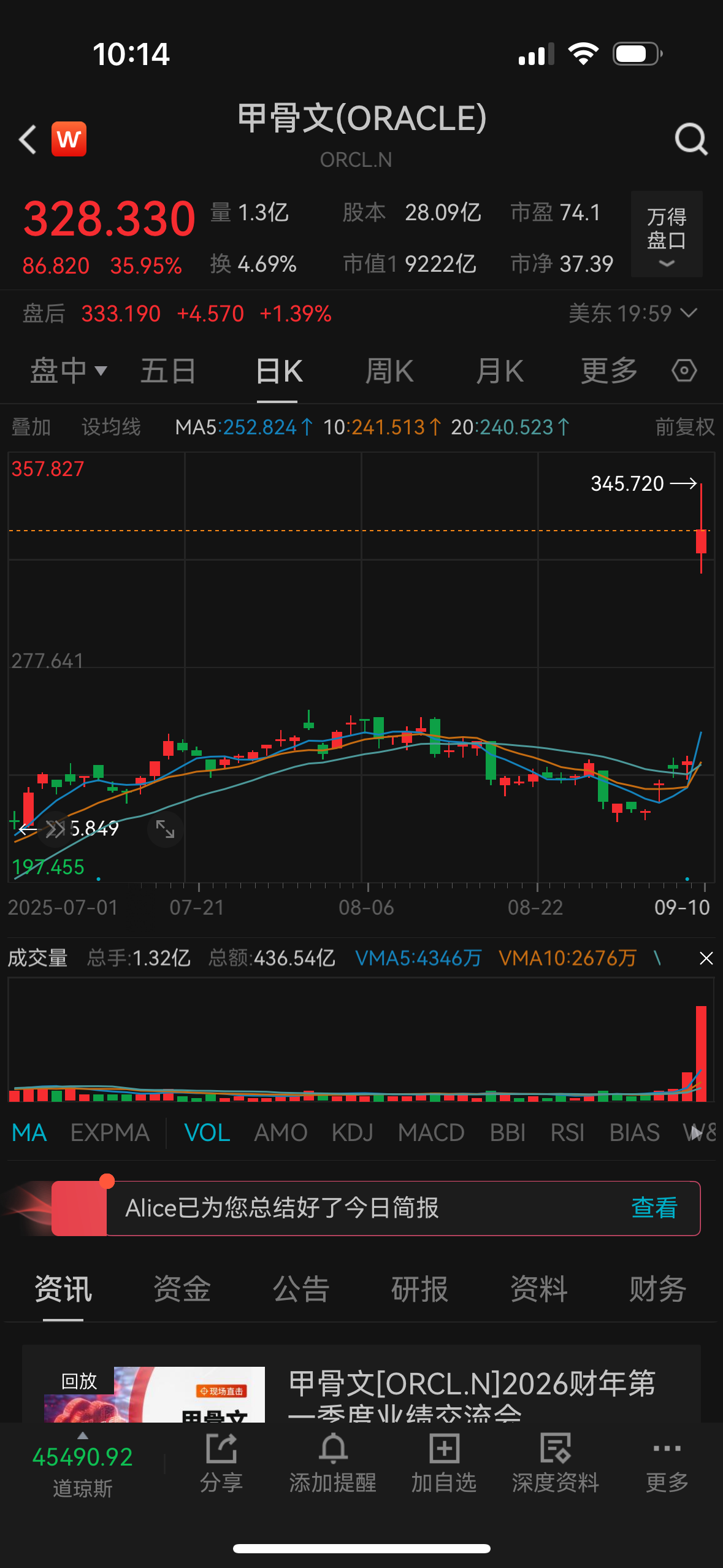Open chart settings via the crosshair icon
The image size is (723, 1568).
[x=683, y=371]
